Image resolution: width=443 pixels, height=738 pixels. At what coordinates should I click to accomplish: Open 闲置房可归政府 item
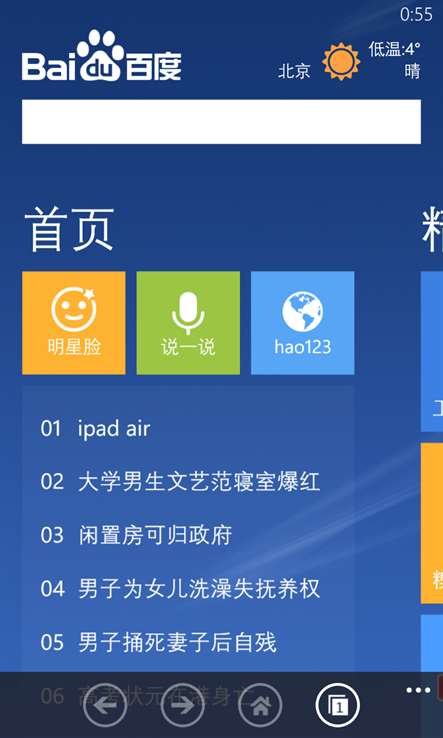[x=188, y=536]
